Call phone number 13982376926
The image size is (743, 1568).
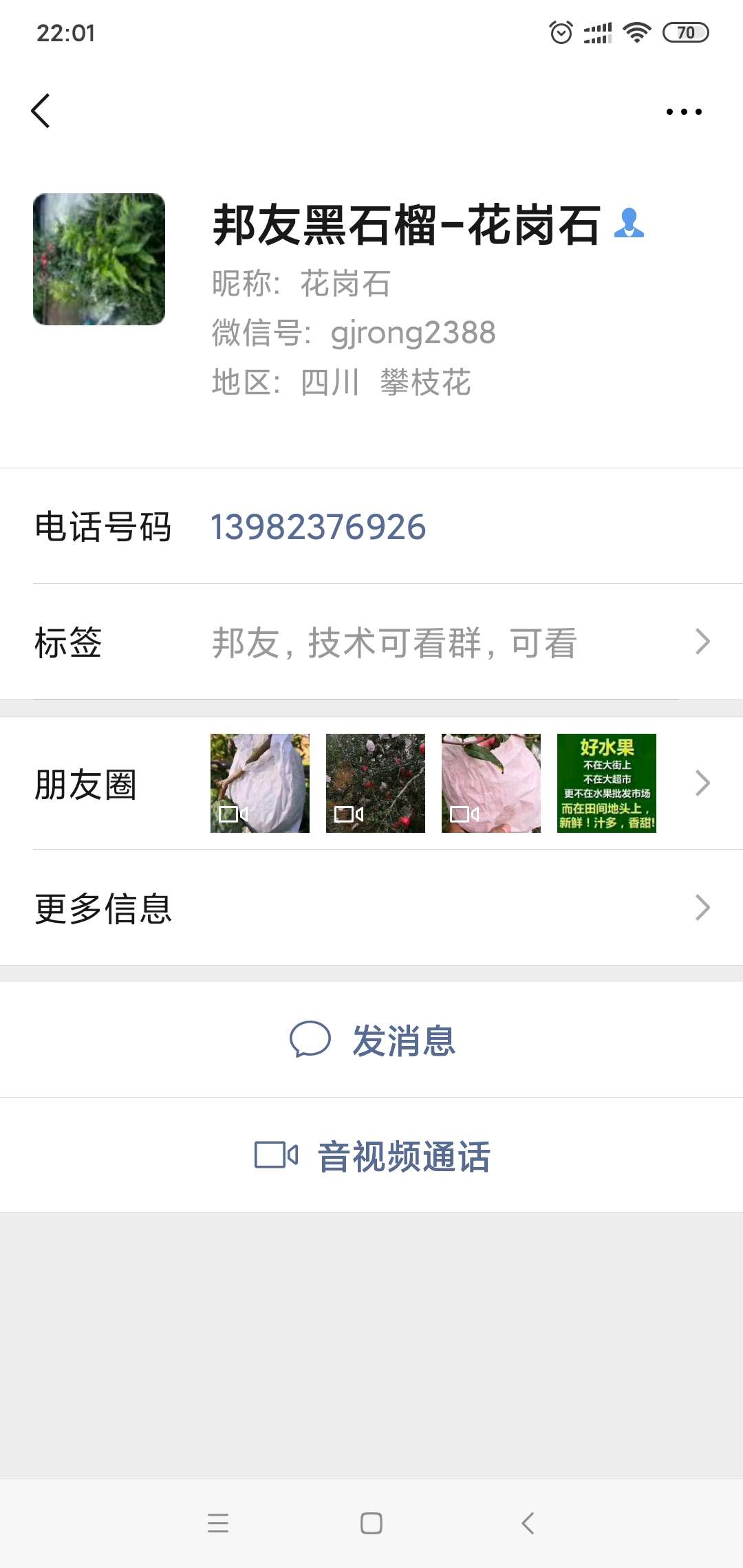318,527
